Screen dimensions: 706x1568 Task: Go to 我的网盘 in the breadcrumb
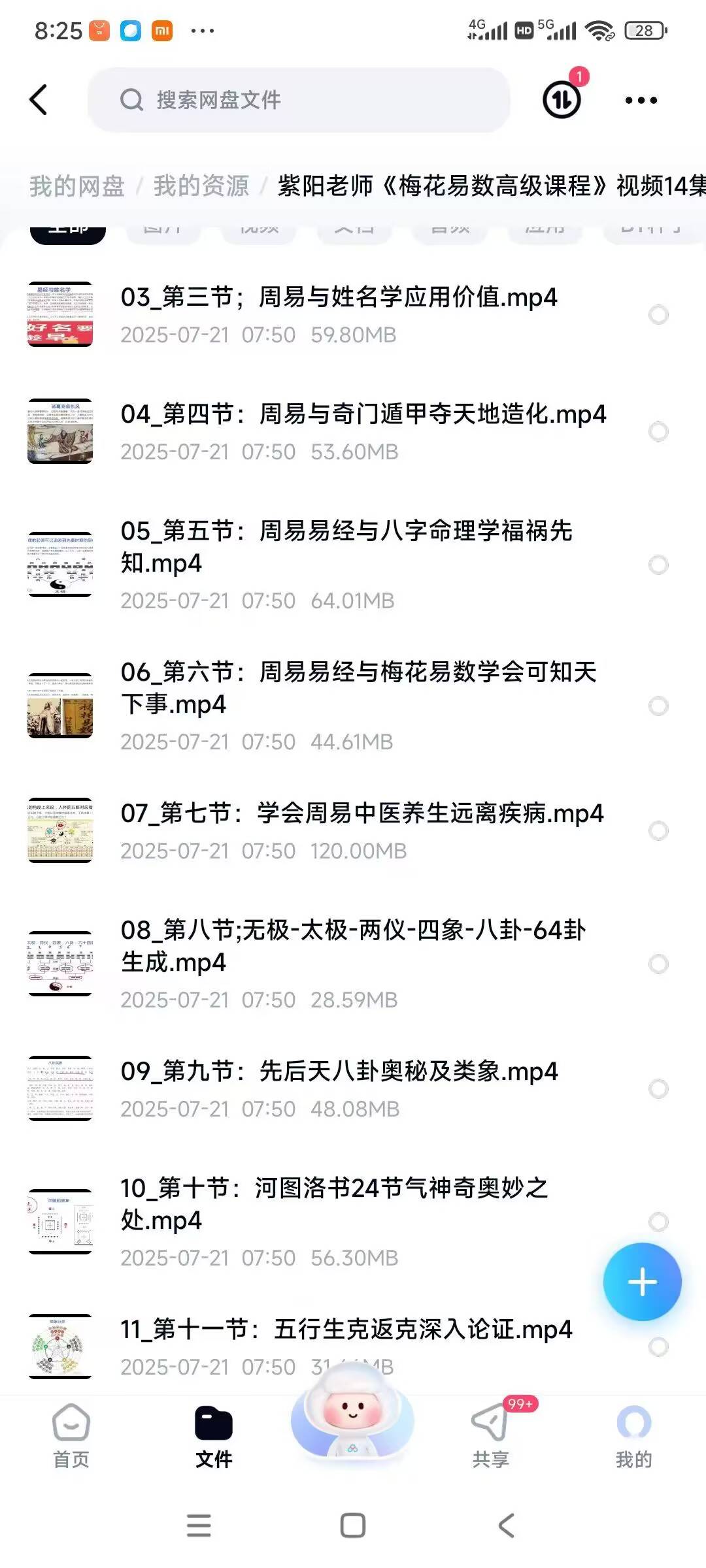click(76, 186)
